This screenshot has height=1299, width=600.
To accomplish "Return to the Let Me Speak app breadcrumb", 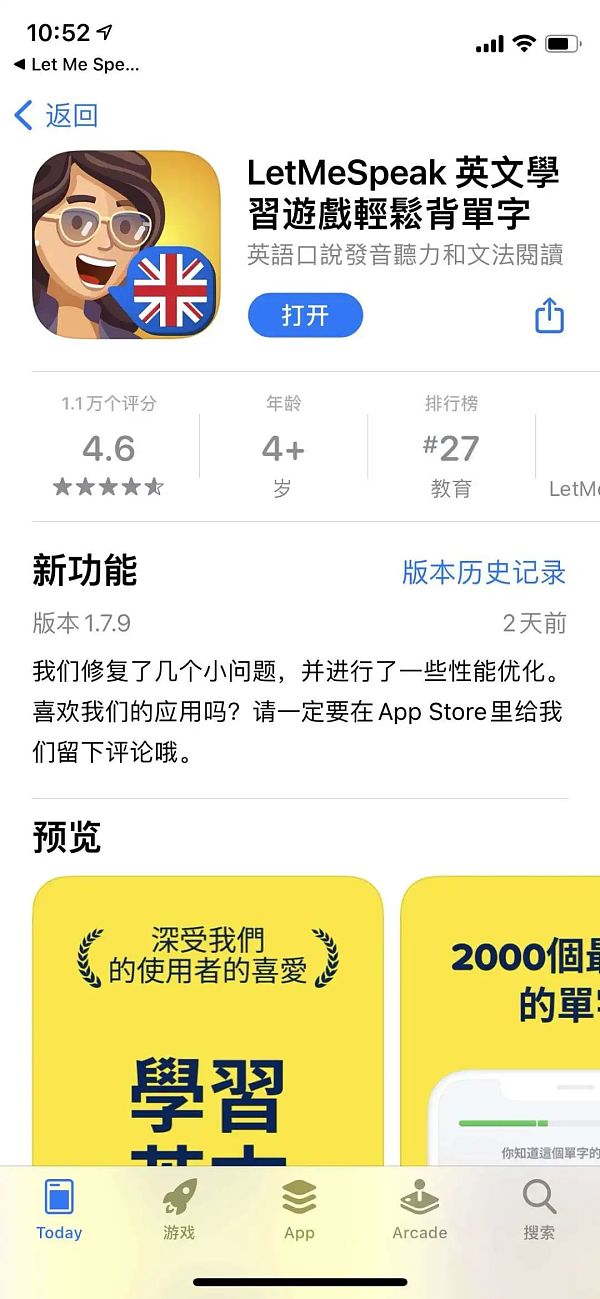I will coord(76,64).
